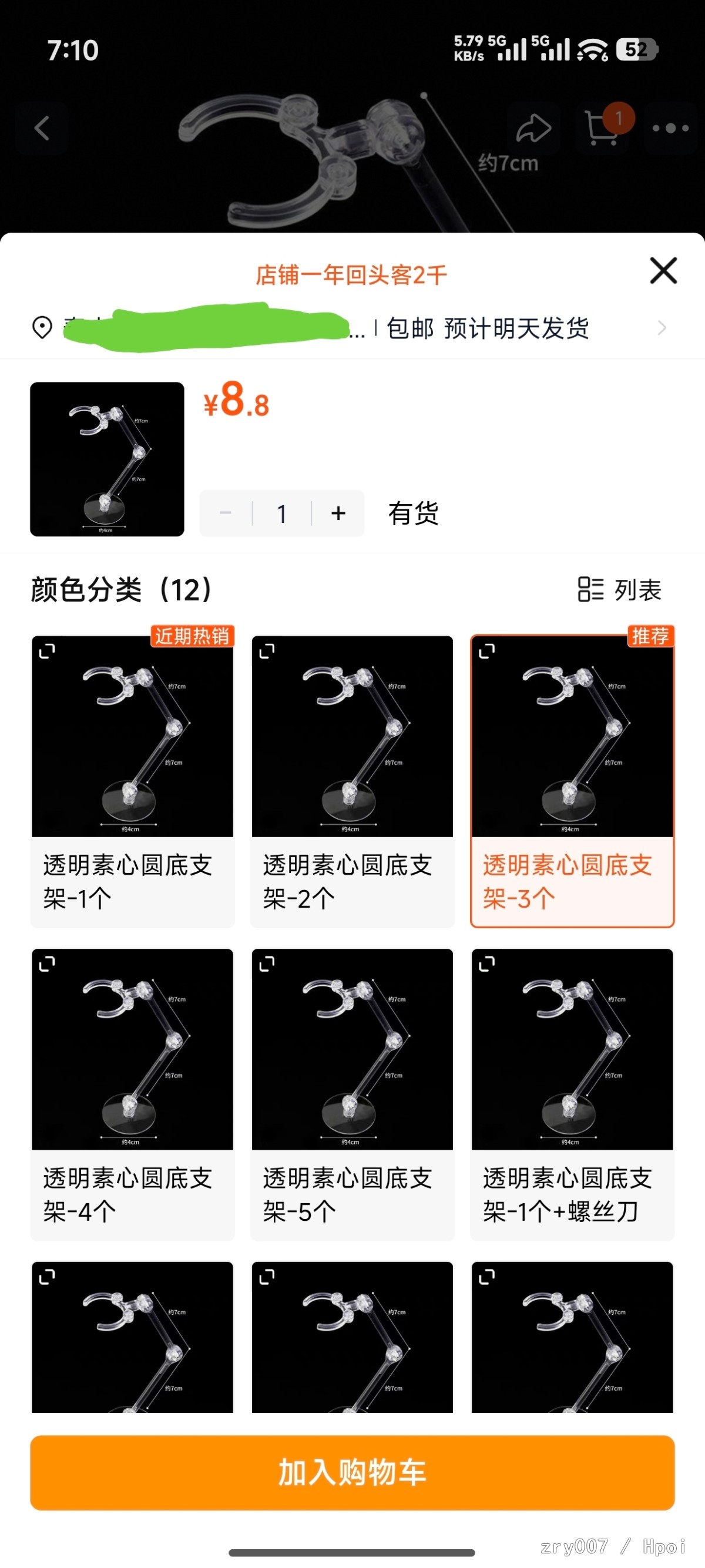Add the item to cart with 加入购物车
The height and width of the screenshot is (1568, 705).
352,1472
